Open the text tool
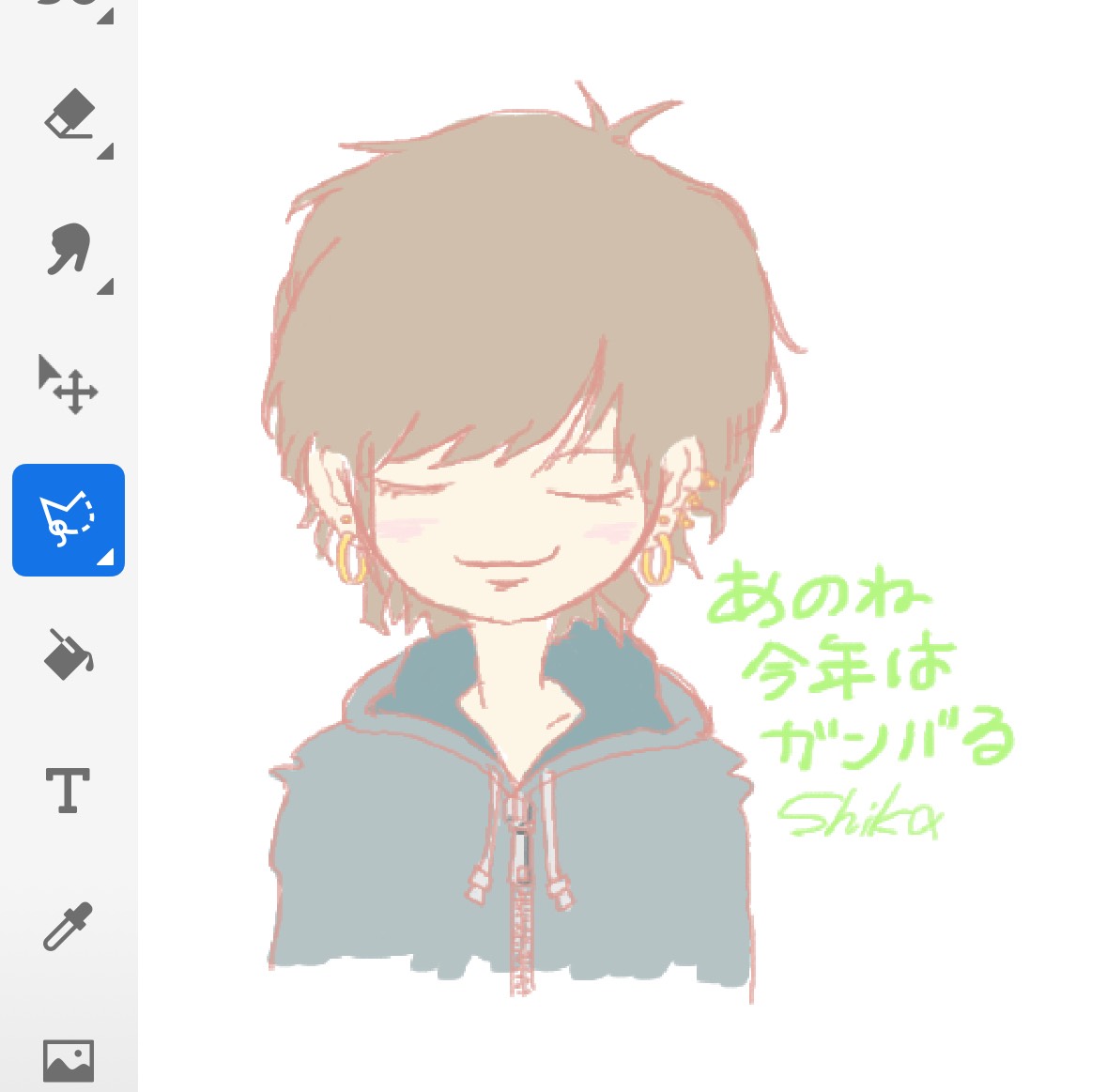1107x1092 pixels. (x=69, y=790)
